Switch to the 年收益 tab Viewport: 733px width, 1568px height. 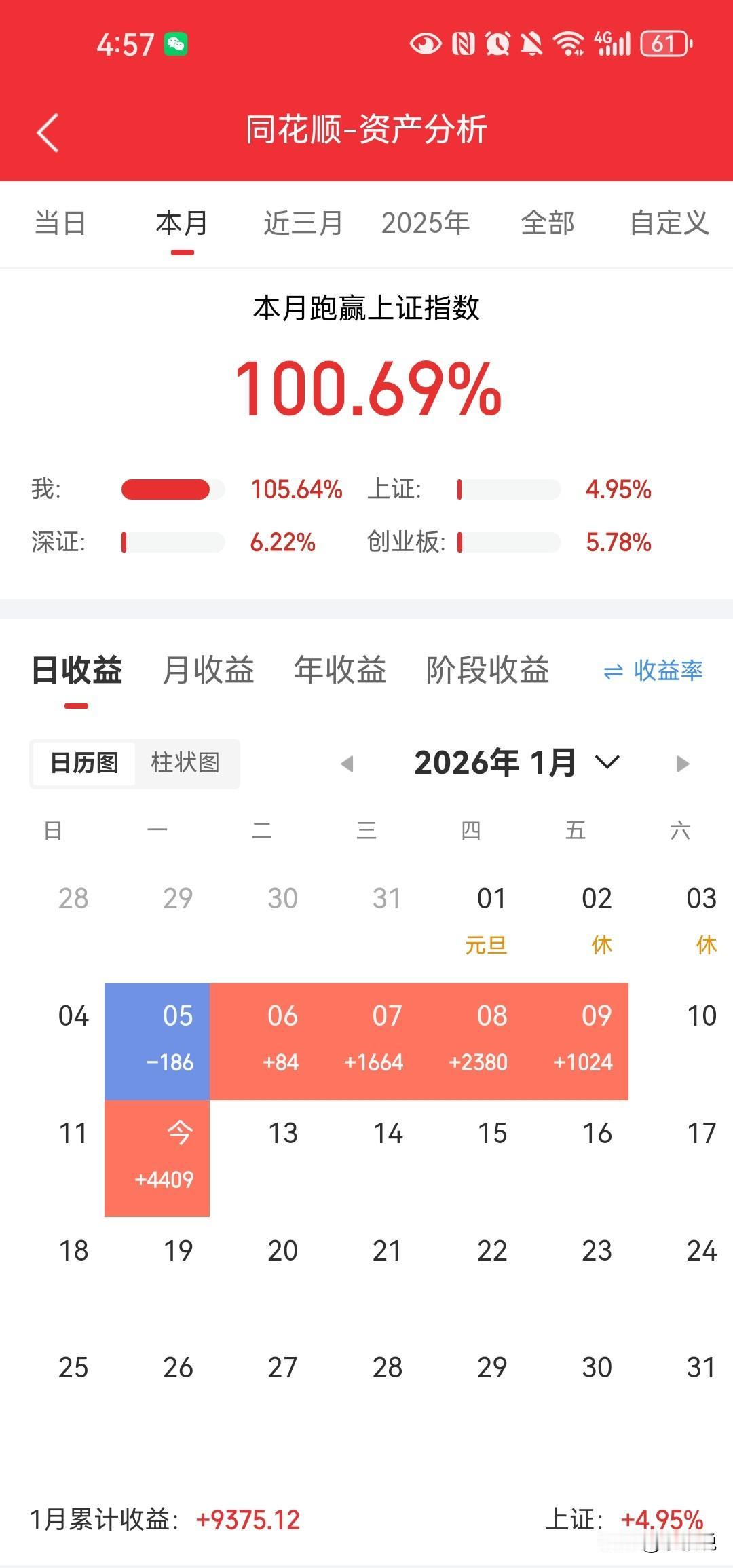[x=339, y=669]
